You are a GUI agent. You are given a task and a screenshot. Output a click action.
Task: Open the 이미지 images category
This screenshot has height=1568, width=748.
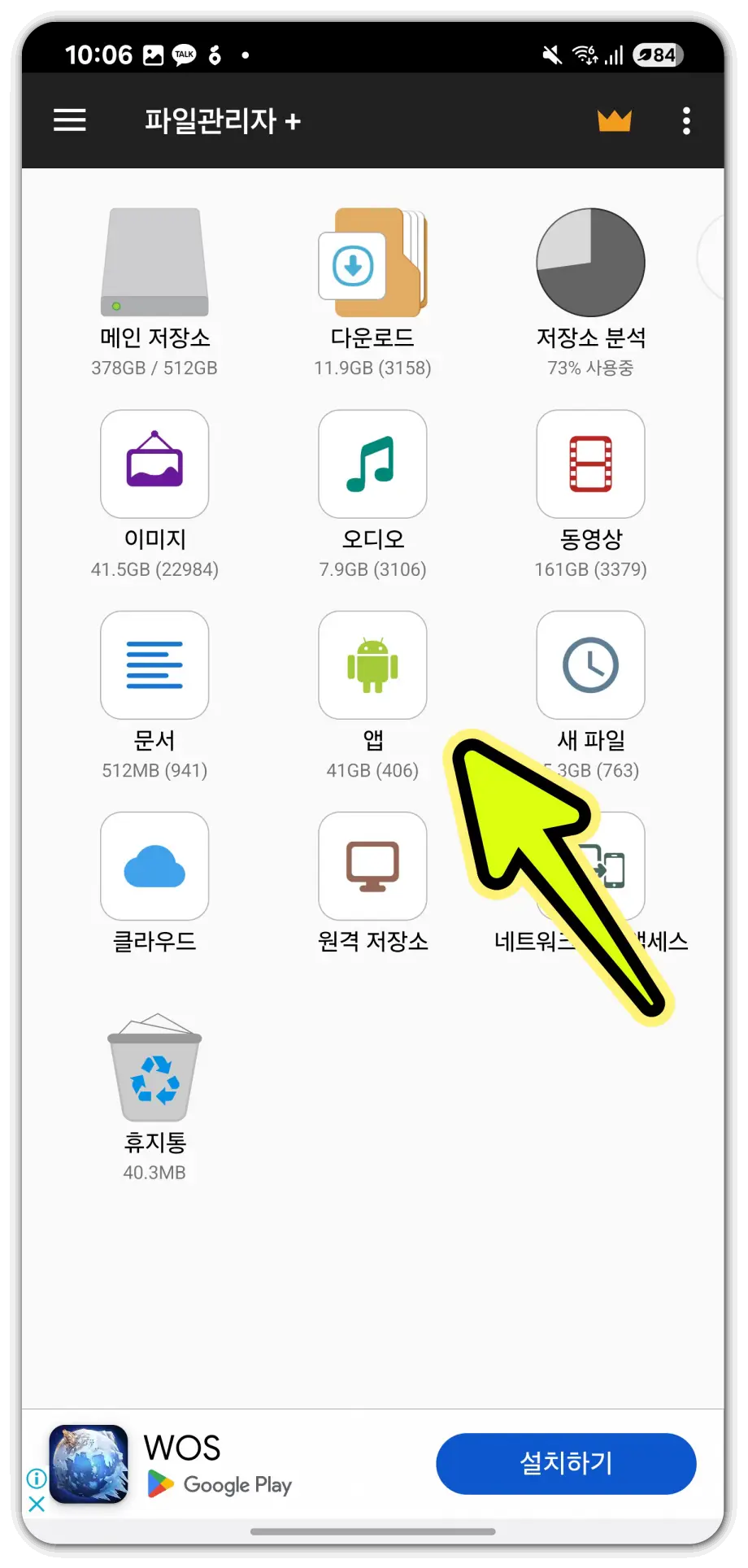[x=154, y=464]
